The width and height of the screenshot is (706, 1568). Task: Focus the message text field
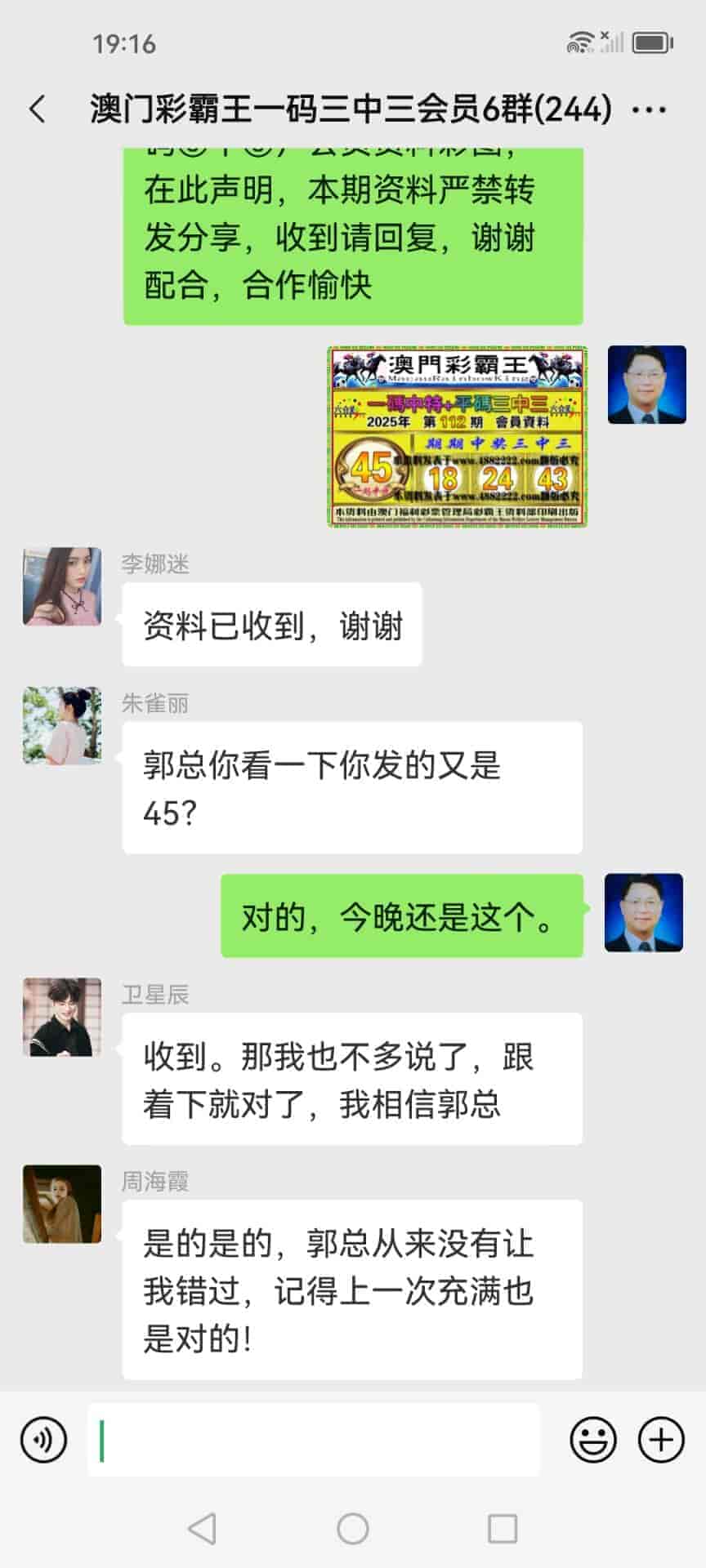(x=314, y=1440)
